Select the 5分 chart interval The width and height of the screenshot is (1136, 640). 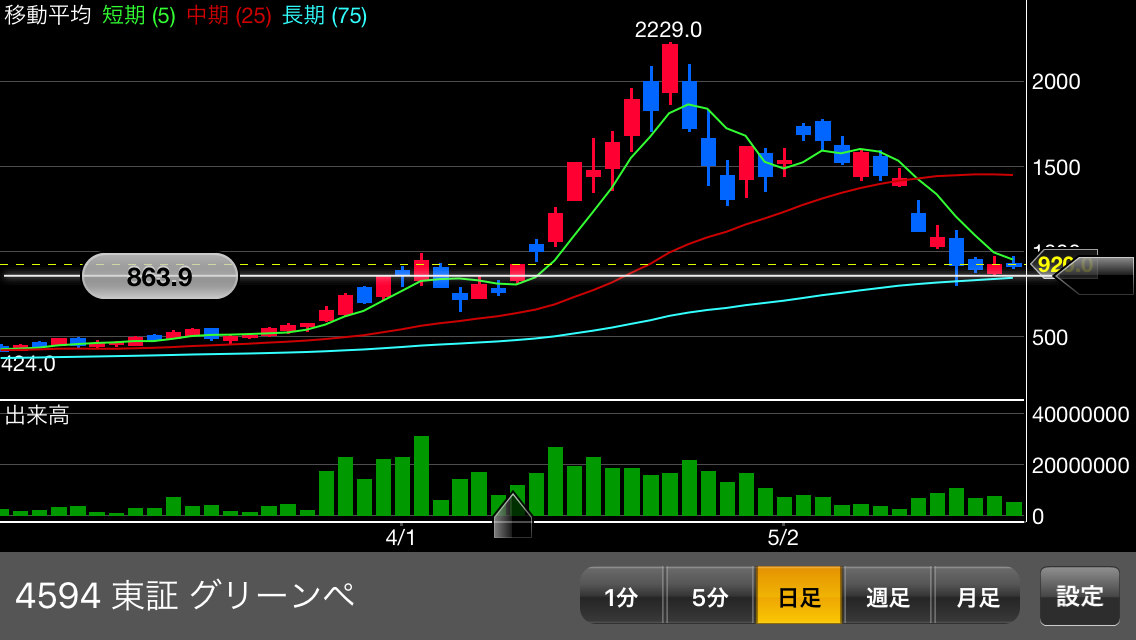pos(709,596)
